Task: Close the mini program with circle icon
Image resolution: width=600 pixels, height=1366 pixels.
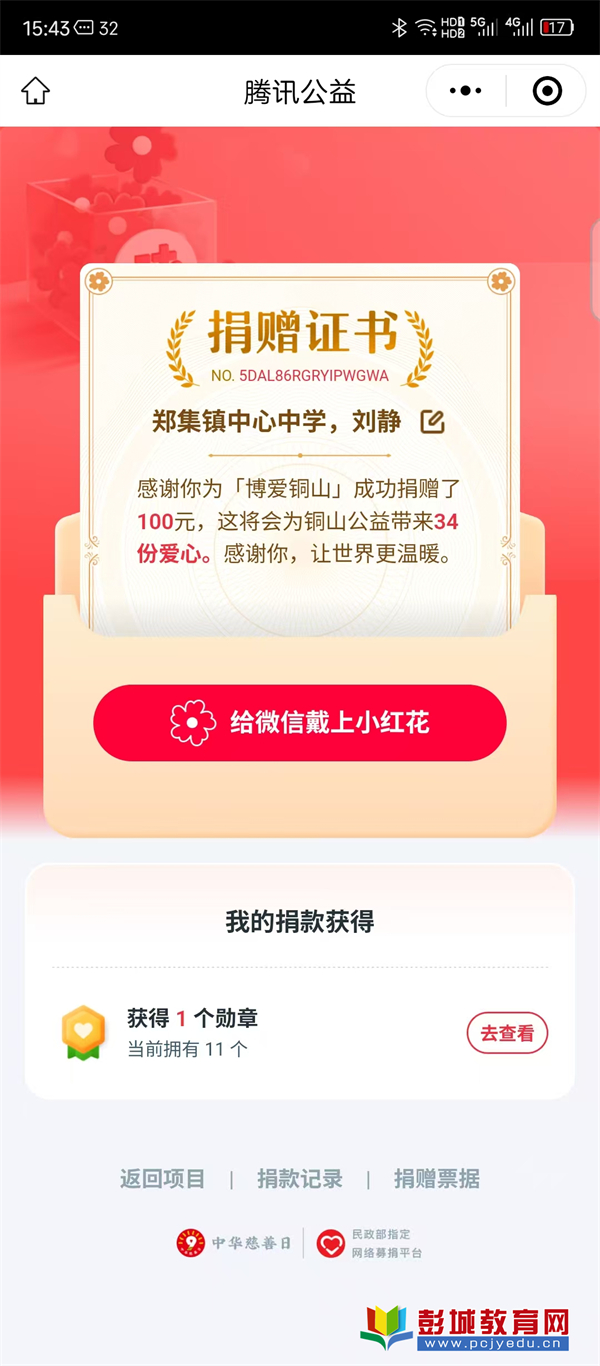Action: click(547, 91)
